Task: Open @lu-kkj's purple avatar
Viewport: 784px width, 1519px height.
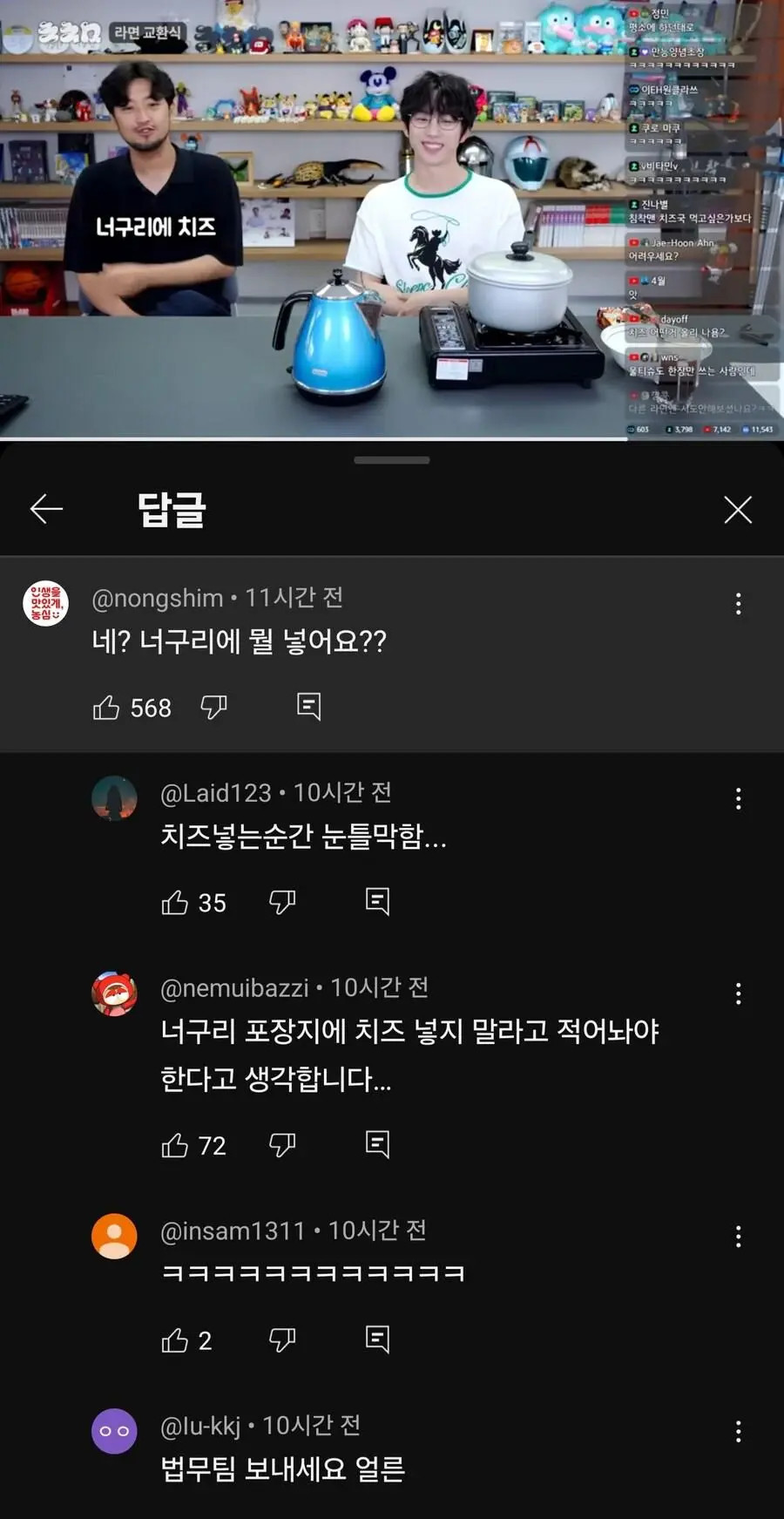Action: click(116, 1432)
